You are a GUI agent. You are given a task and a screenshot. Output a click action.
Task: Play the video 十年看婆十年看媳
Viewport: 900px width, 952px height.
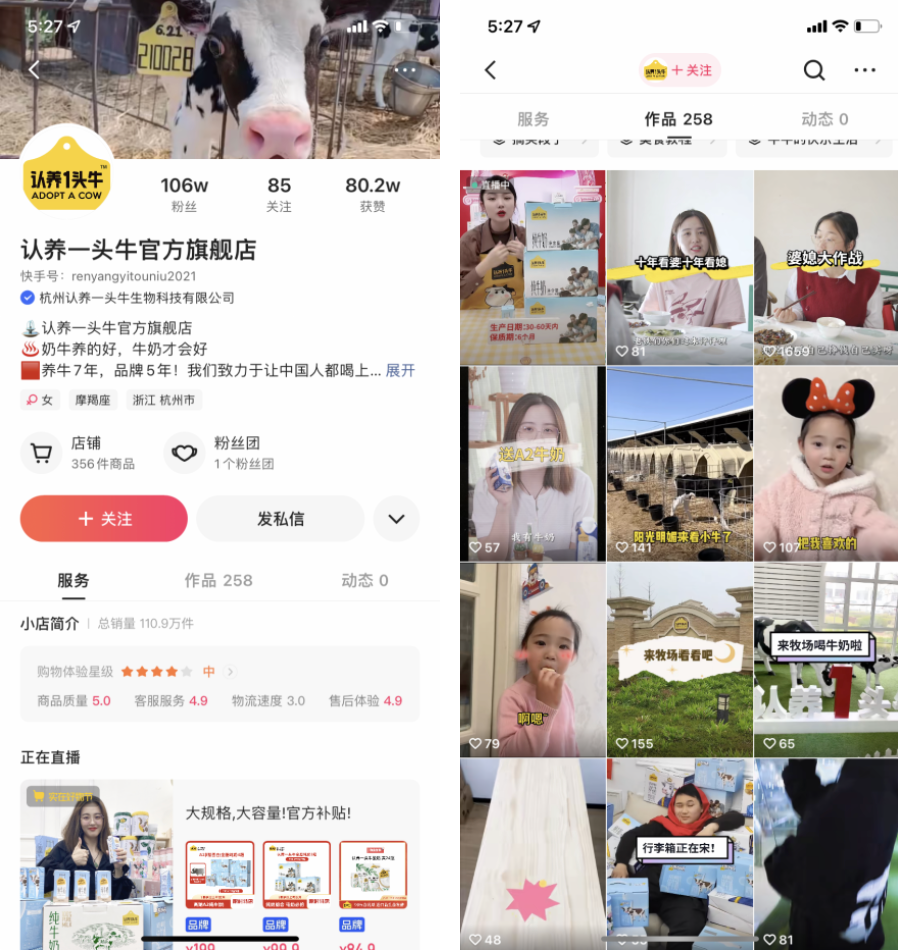(x=680, y=267)
